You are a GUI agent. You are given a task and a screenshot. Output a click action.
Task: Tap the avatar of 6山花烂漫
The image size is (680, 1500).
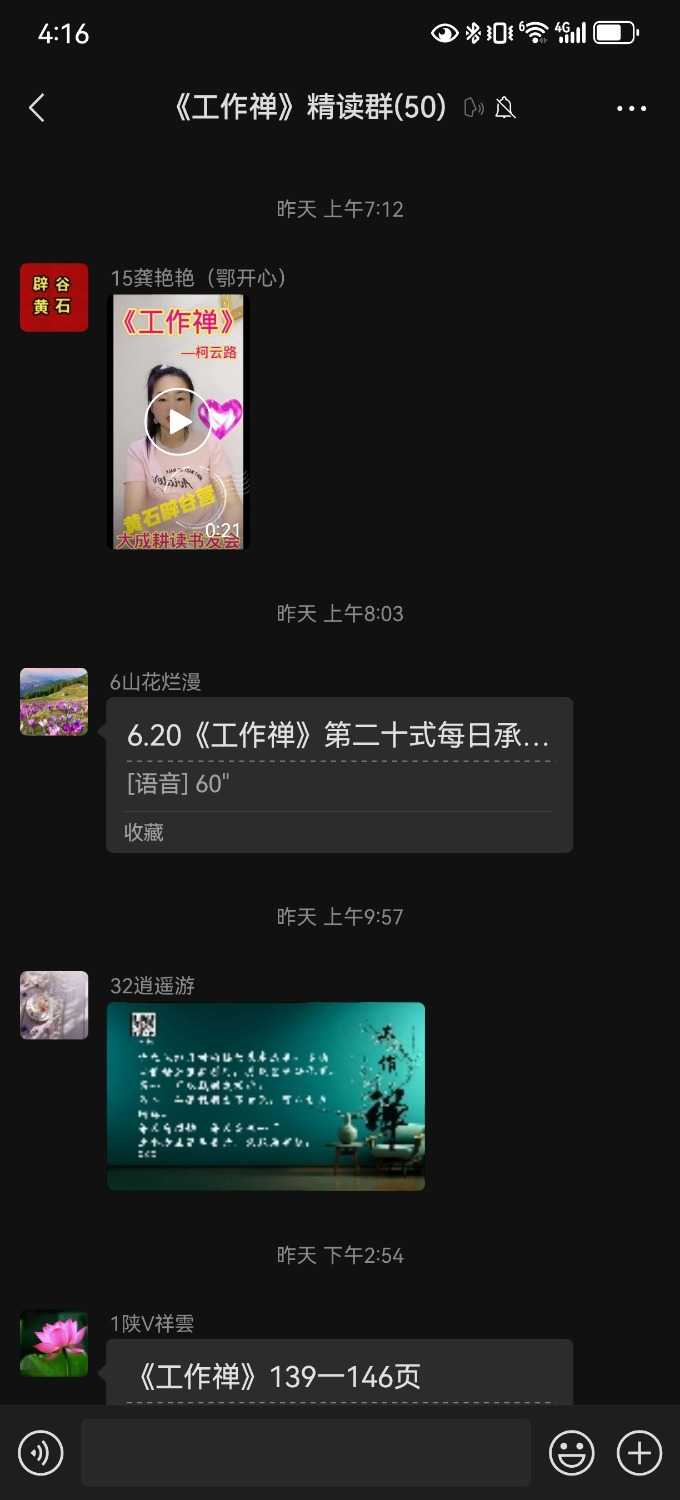point(54,702)
